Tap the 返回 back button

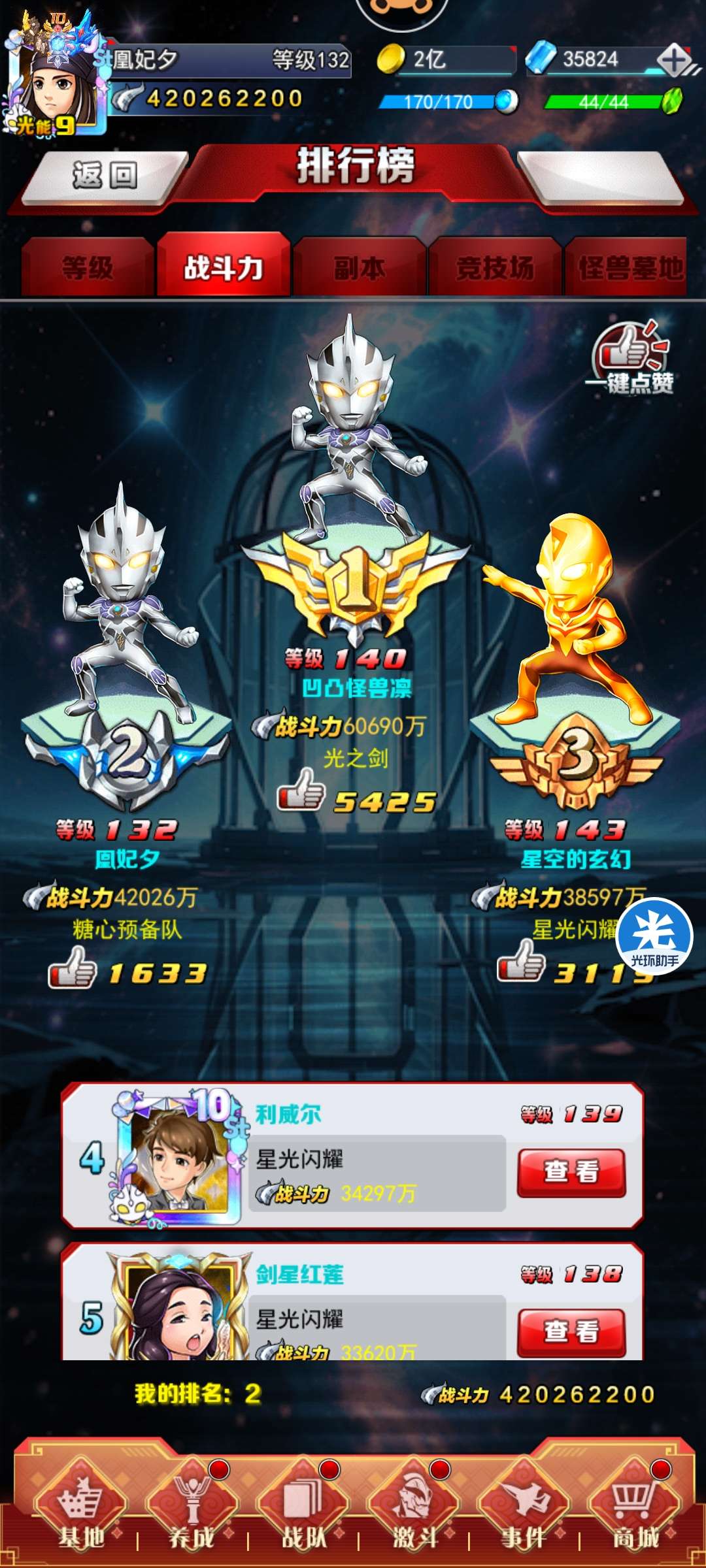tap(105, 176)
